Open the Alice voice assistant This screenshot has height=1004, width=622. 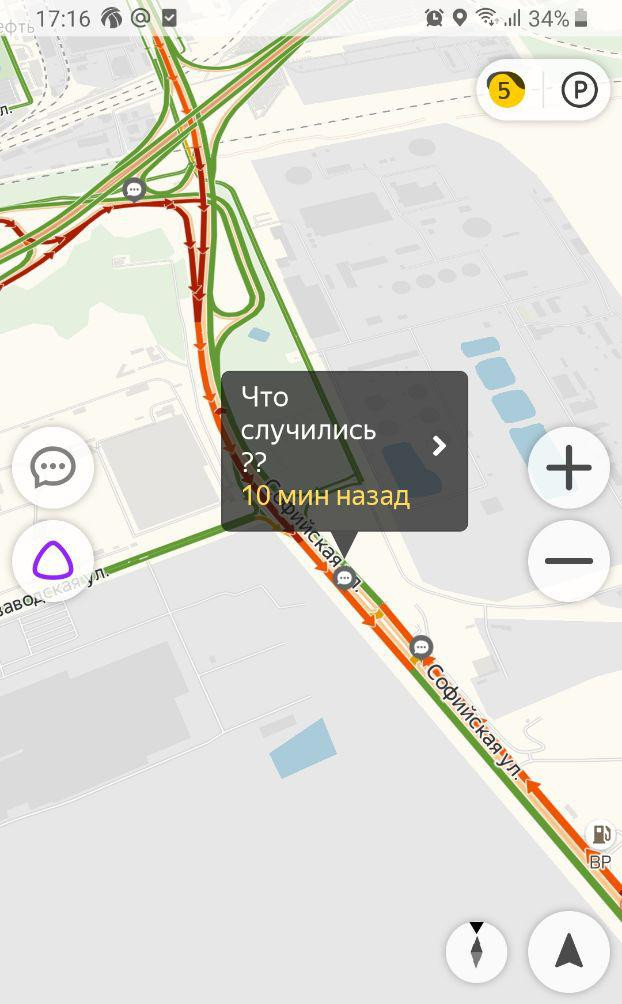pyautogui.click(x=53, y=561)
